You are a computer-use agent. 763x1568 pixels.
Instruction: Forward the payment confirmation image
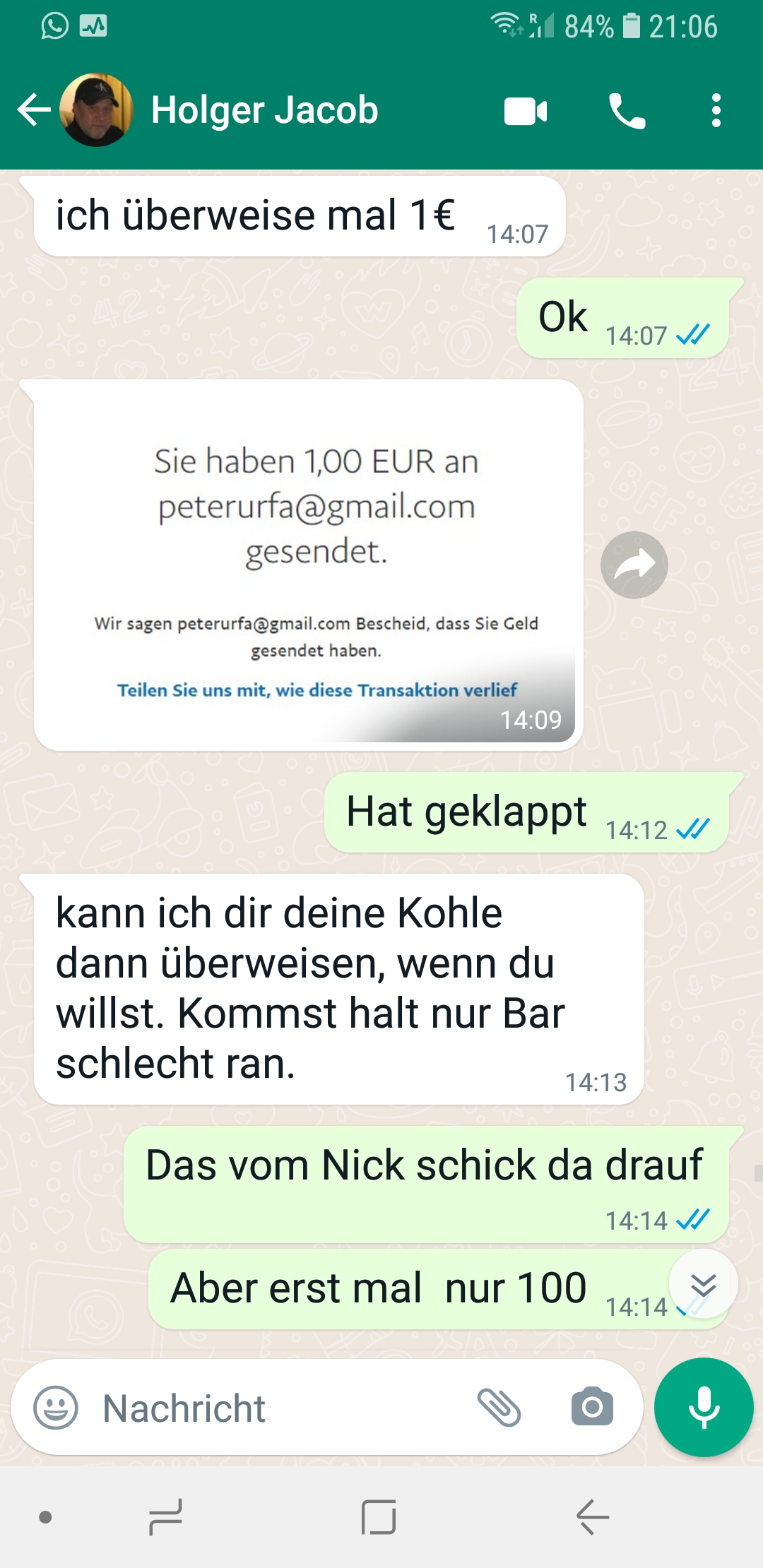[634, 565]
